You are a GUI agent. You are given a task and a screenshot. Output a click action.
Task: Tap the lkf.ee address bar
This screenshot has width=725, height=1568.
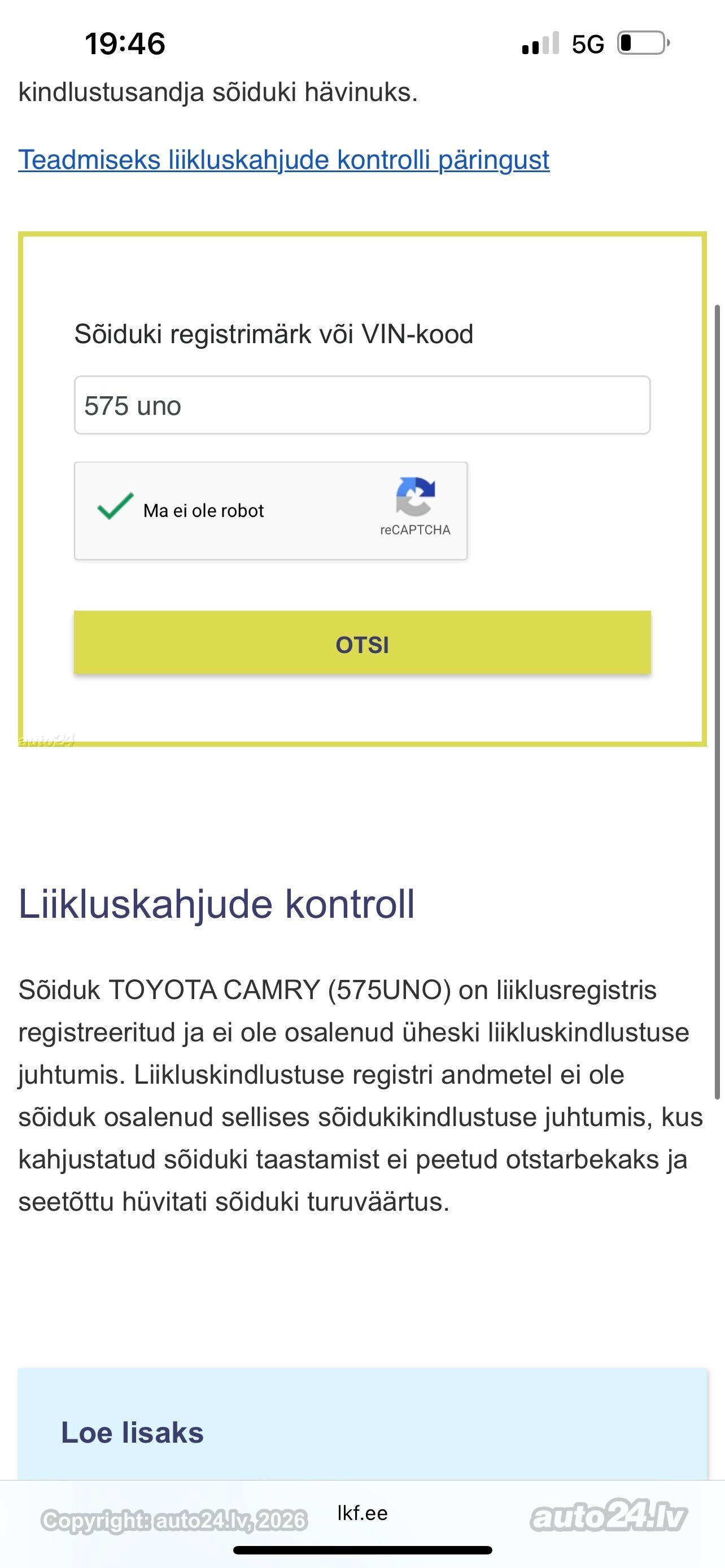click(362, 1513)
